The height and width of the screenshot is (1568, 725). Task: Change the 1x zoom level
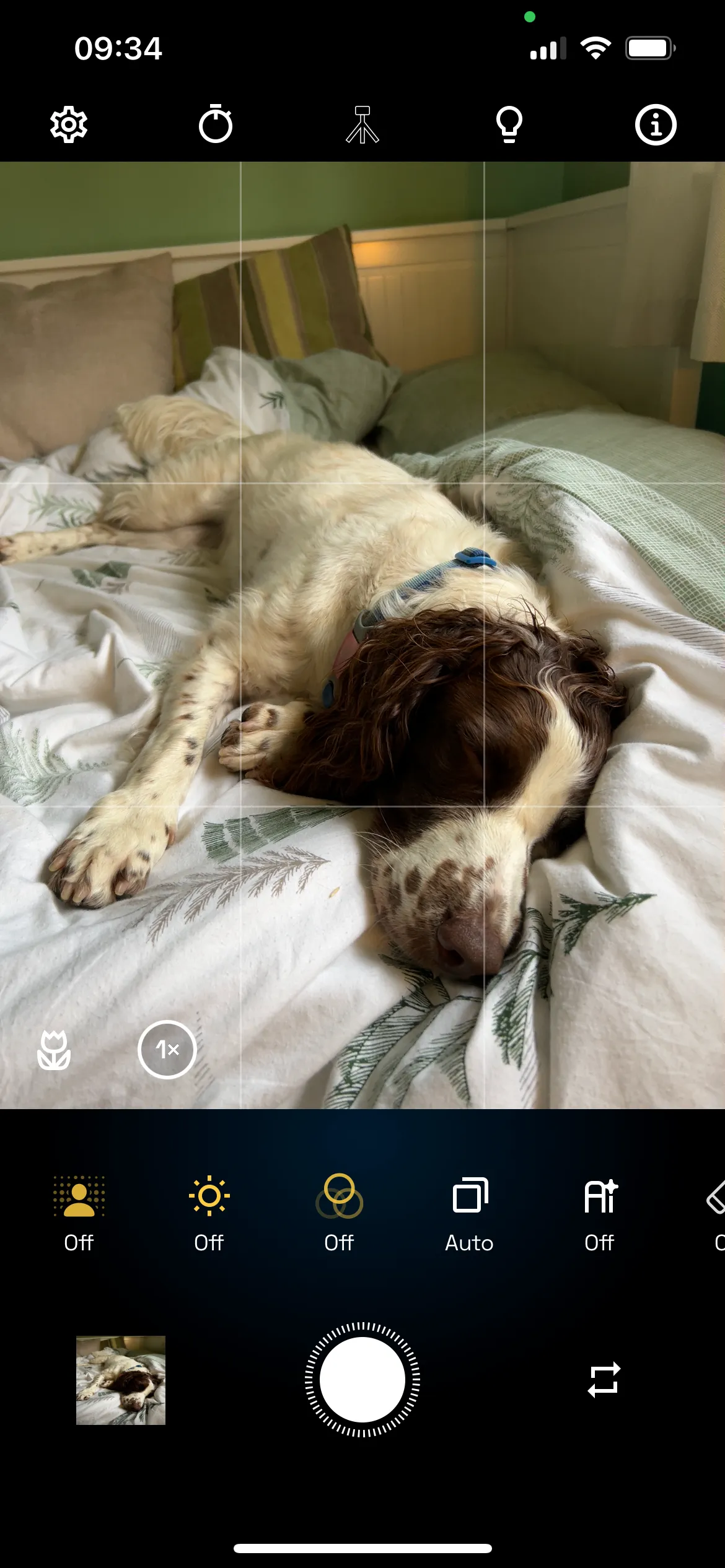click(x=167, y=1050)
